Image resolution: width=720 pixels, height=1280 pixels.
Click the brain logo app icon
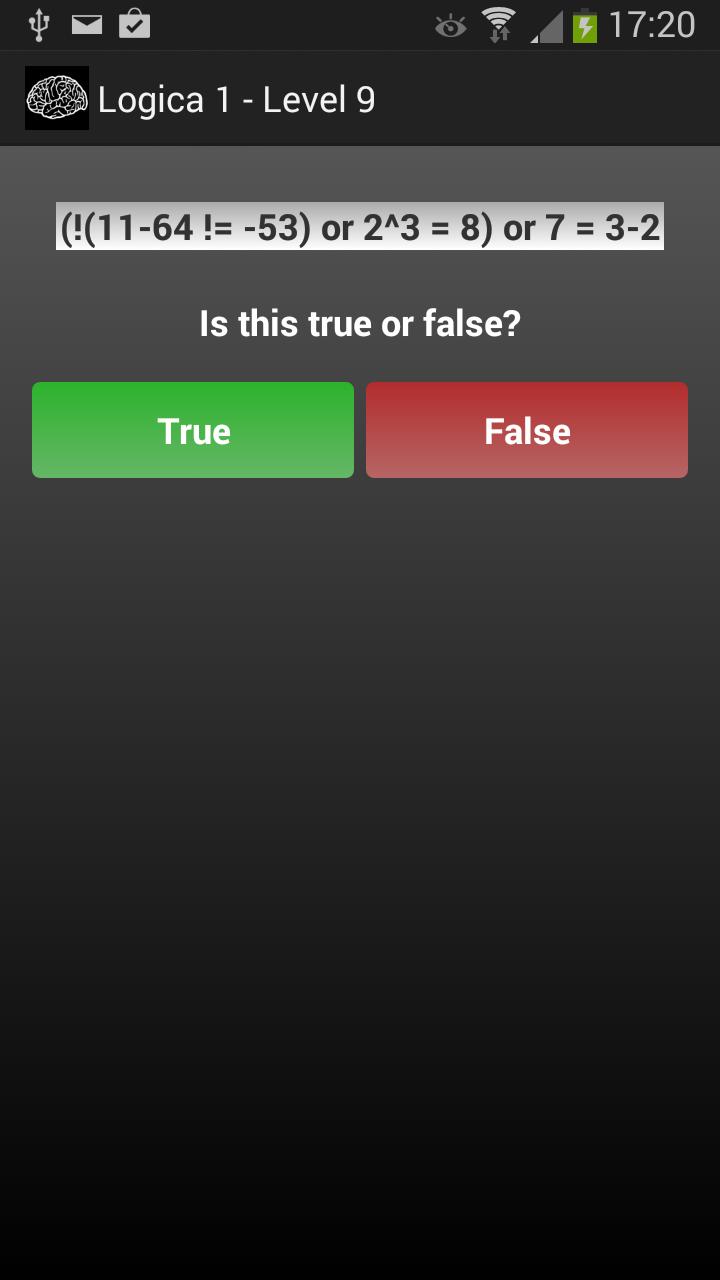click(x=57, y=97)
